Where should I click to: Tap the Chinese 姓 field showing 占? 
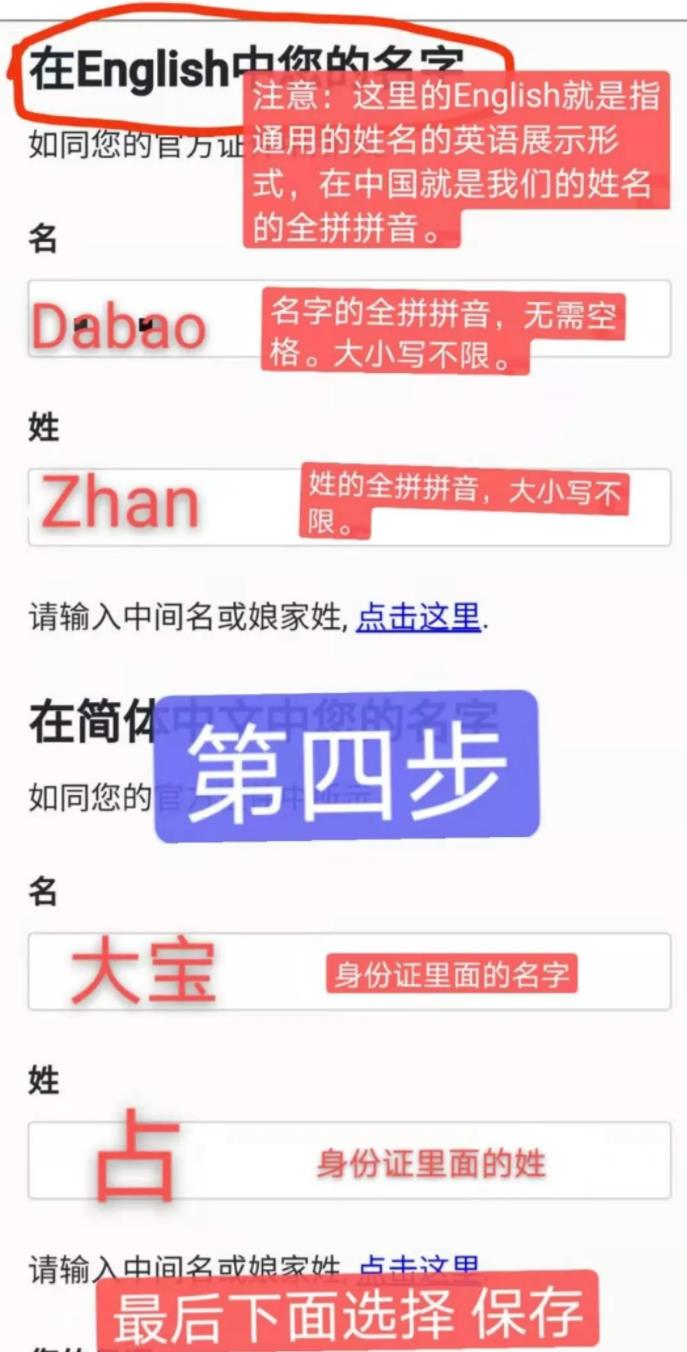click(x=349, y=1160)
